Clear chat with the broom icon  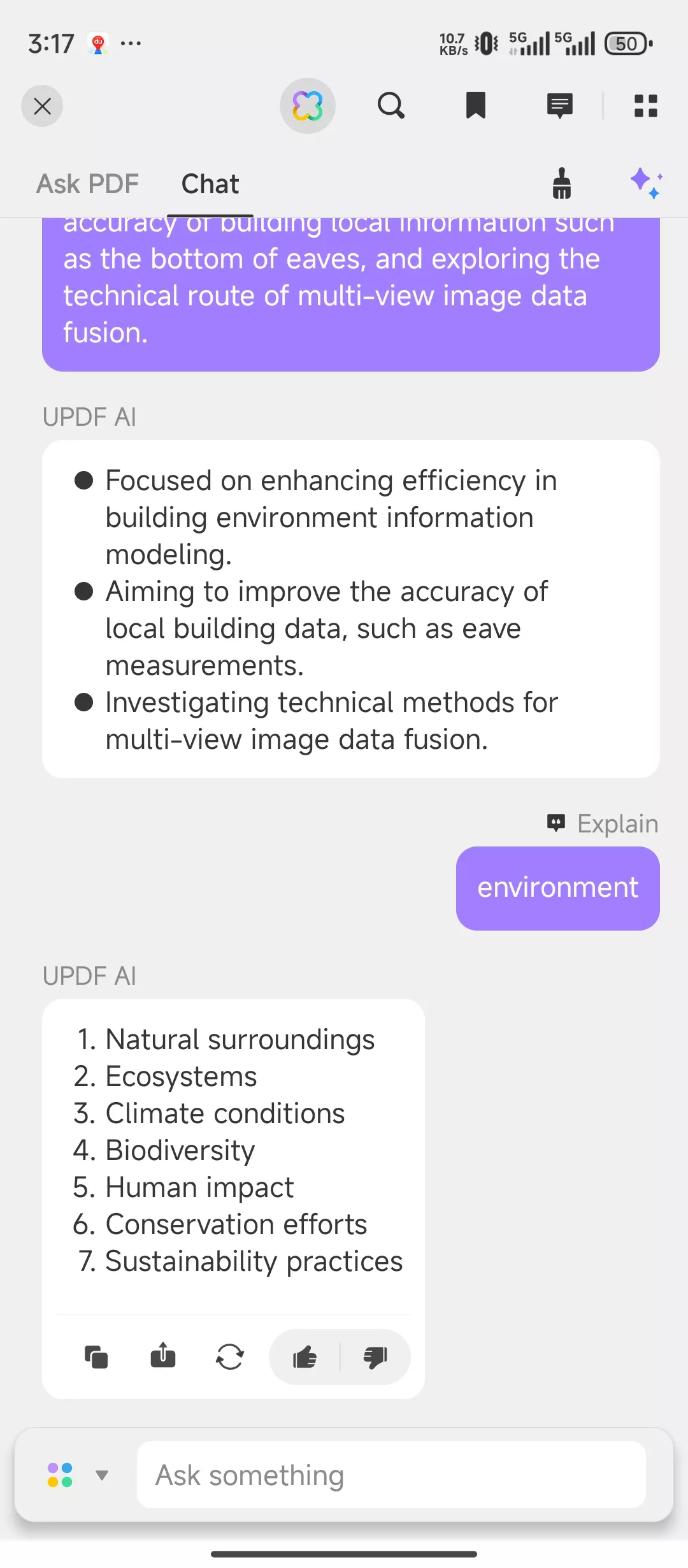pos(561,184)
